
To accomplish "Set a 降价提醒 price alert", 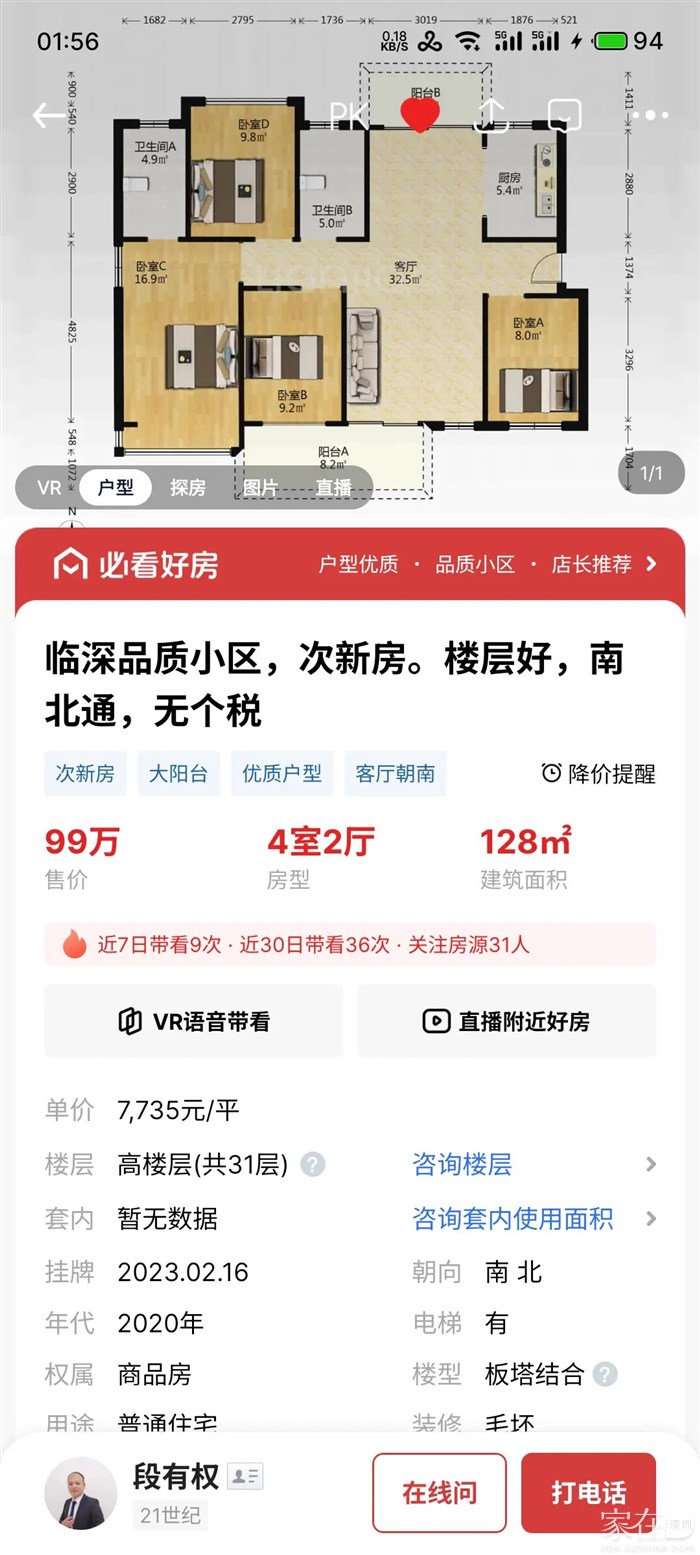I will [x=598, y=773].
